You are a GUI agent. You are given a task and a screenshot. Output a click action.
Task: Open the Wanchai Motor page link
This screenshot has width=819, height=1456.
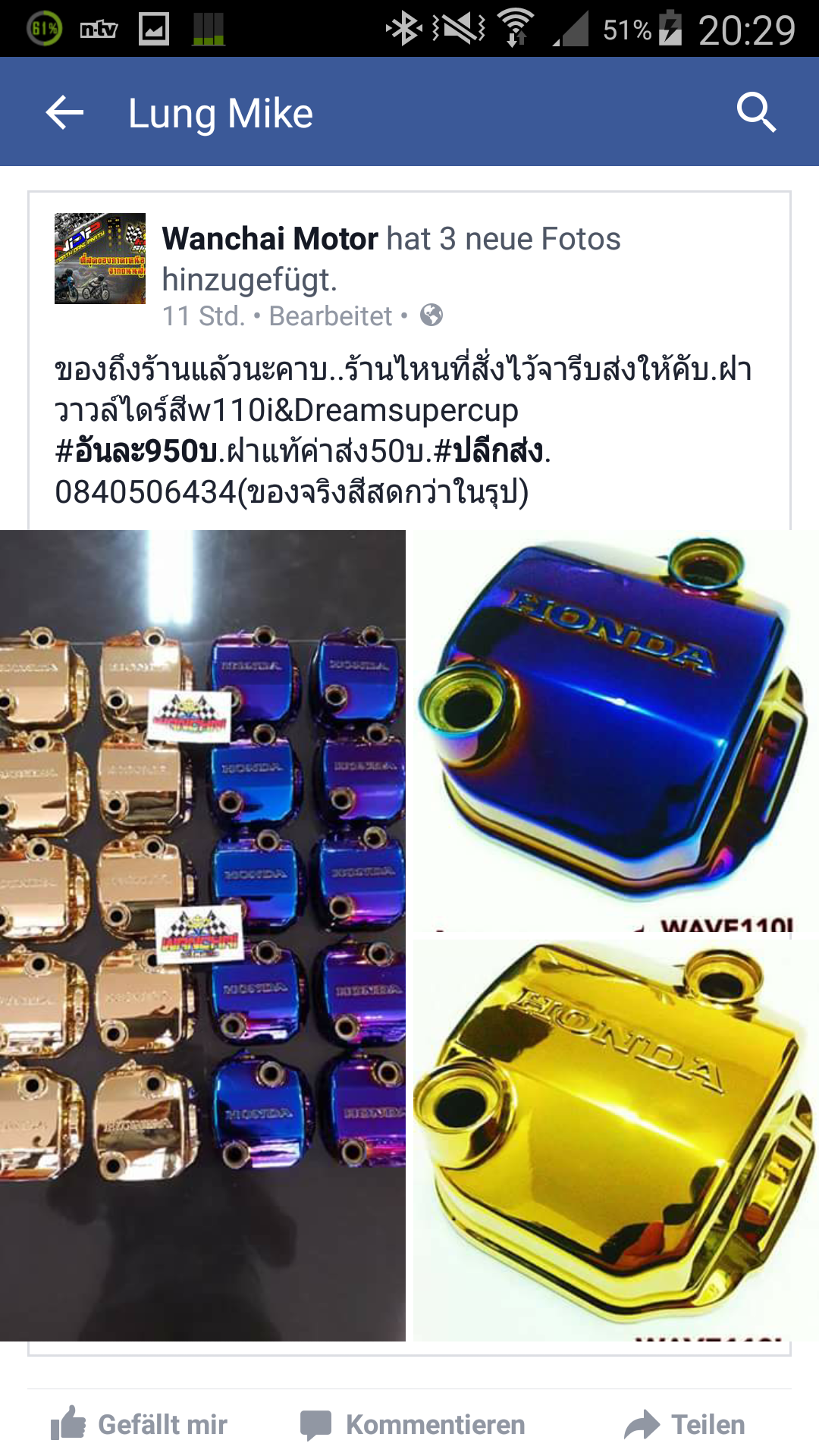click(x=270, y=239)
